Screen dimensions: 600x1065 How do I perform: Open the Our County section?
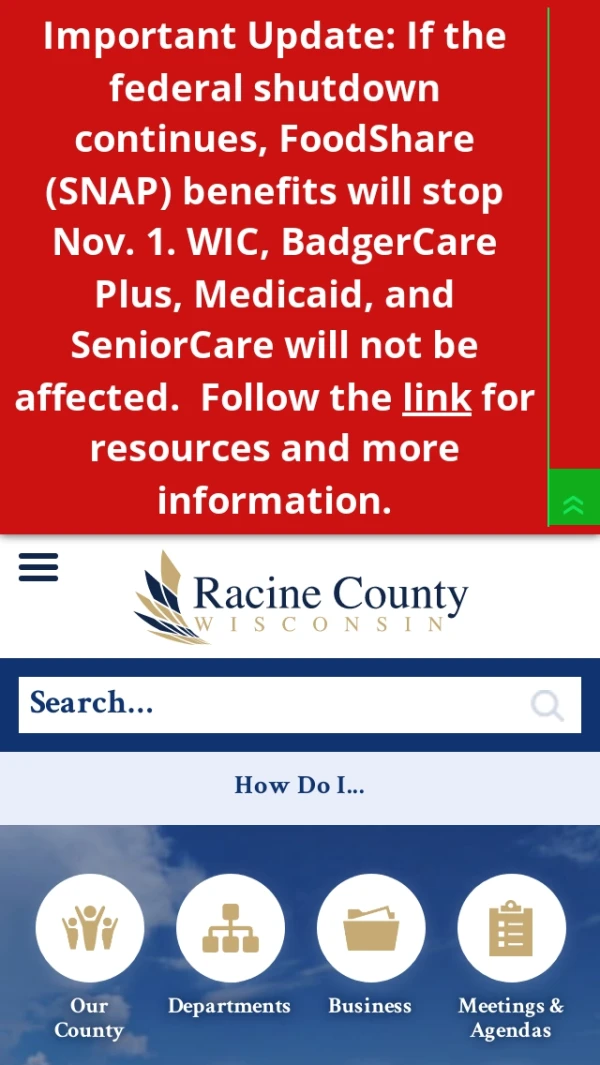(x=90, y=928)
